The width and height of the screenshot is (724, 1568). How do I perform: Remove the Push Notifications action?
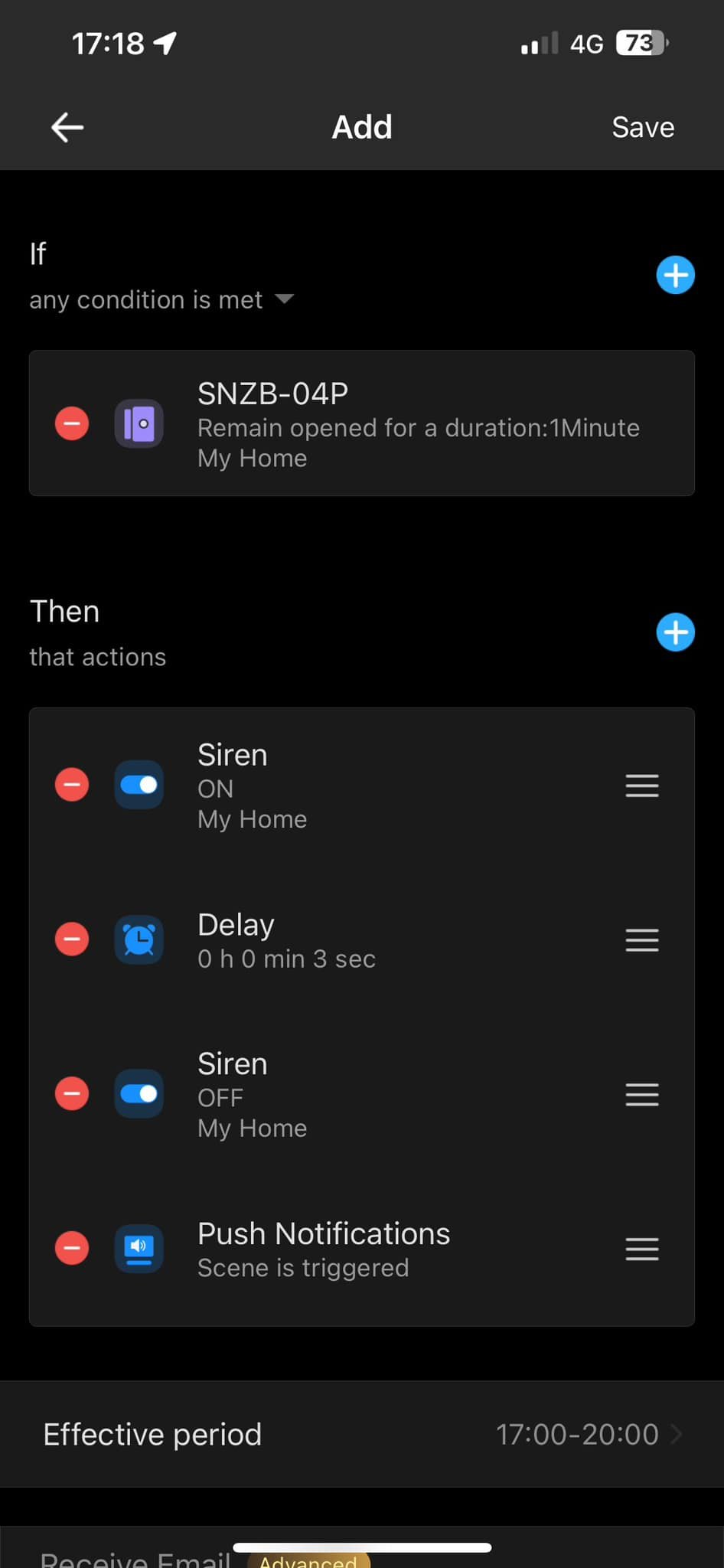(72, 1248)
